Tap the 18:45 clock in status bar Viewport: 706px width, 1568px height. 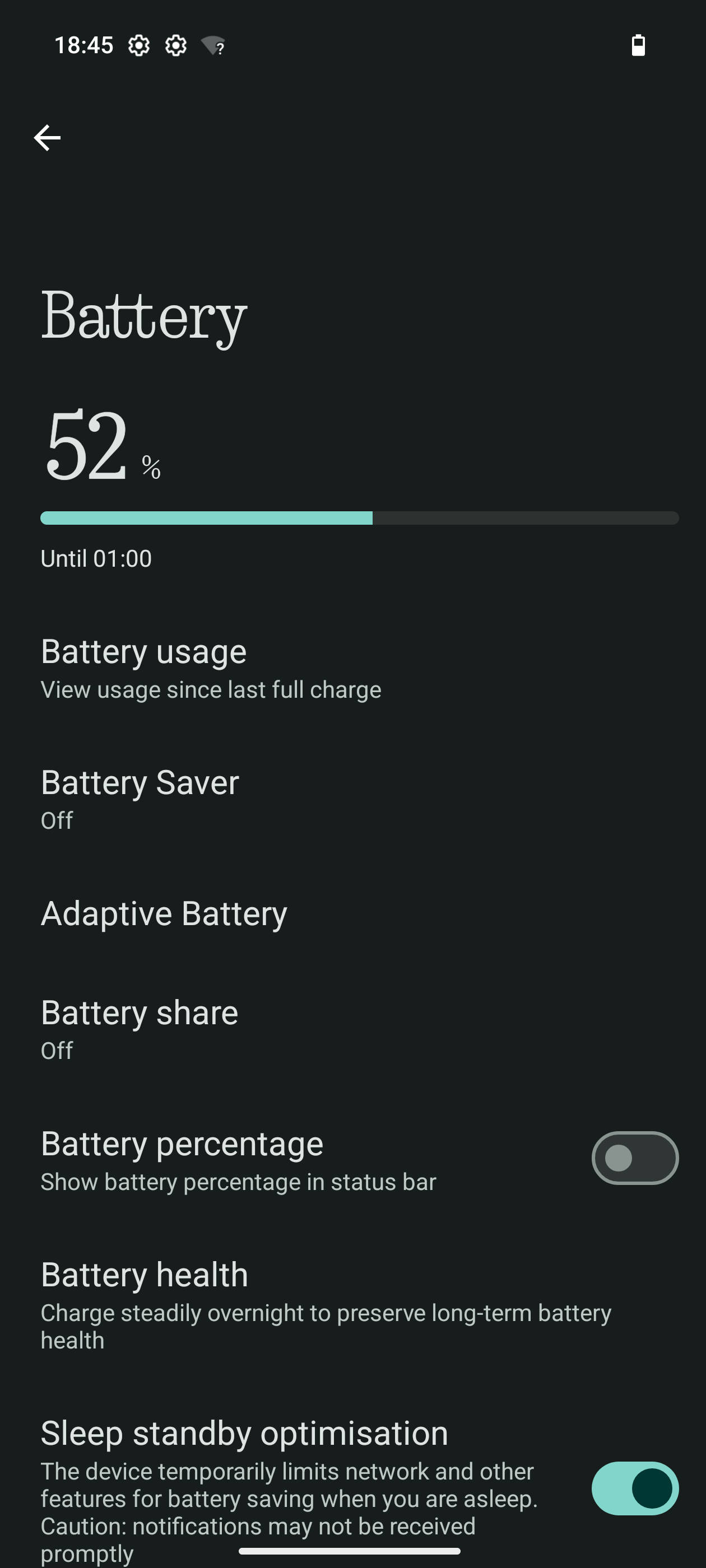(84, 44)
